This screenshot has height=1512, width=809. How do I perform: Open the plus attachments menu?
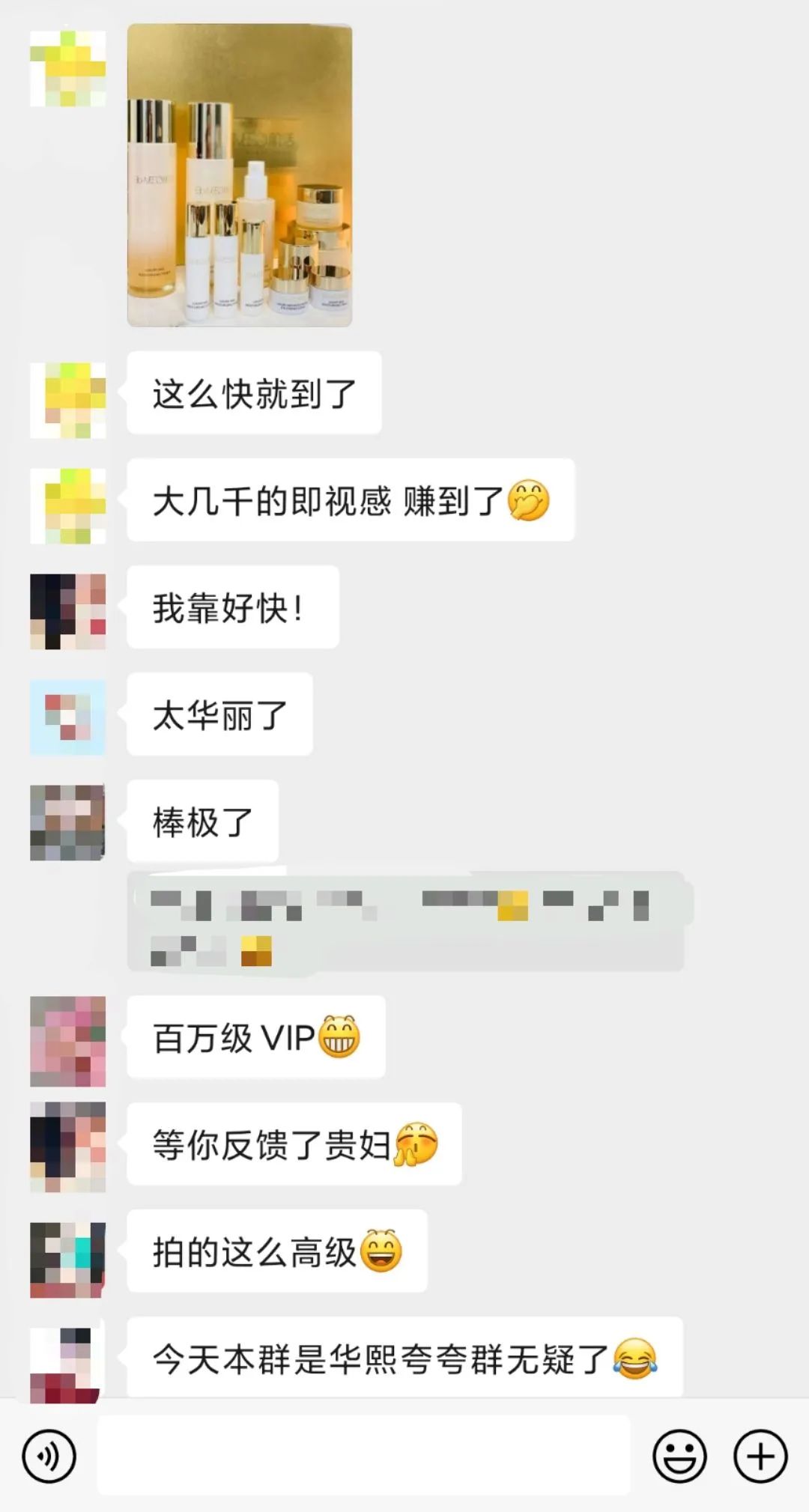[760, 1457]
